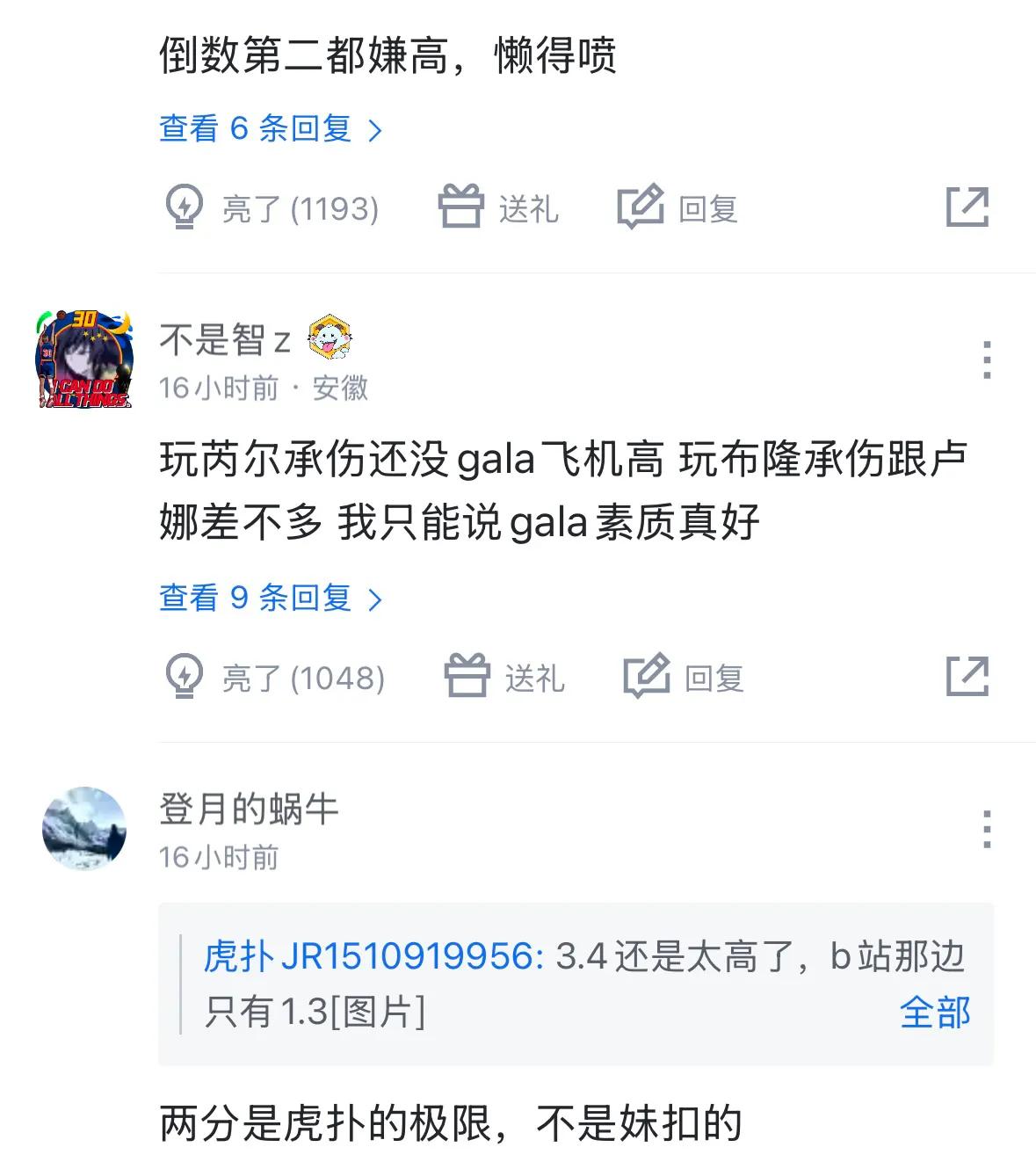Image resolution: width=1036 pixels, height=1169 pixels.
Task: Open 不是智z's profile avatar
Action: 83,359
